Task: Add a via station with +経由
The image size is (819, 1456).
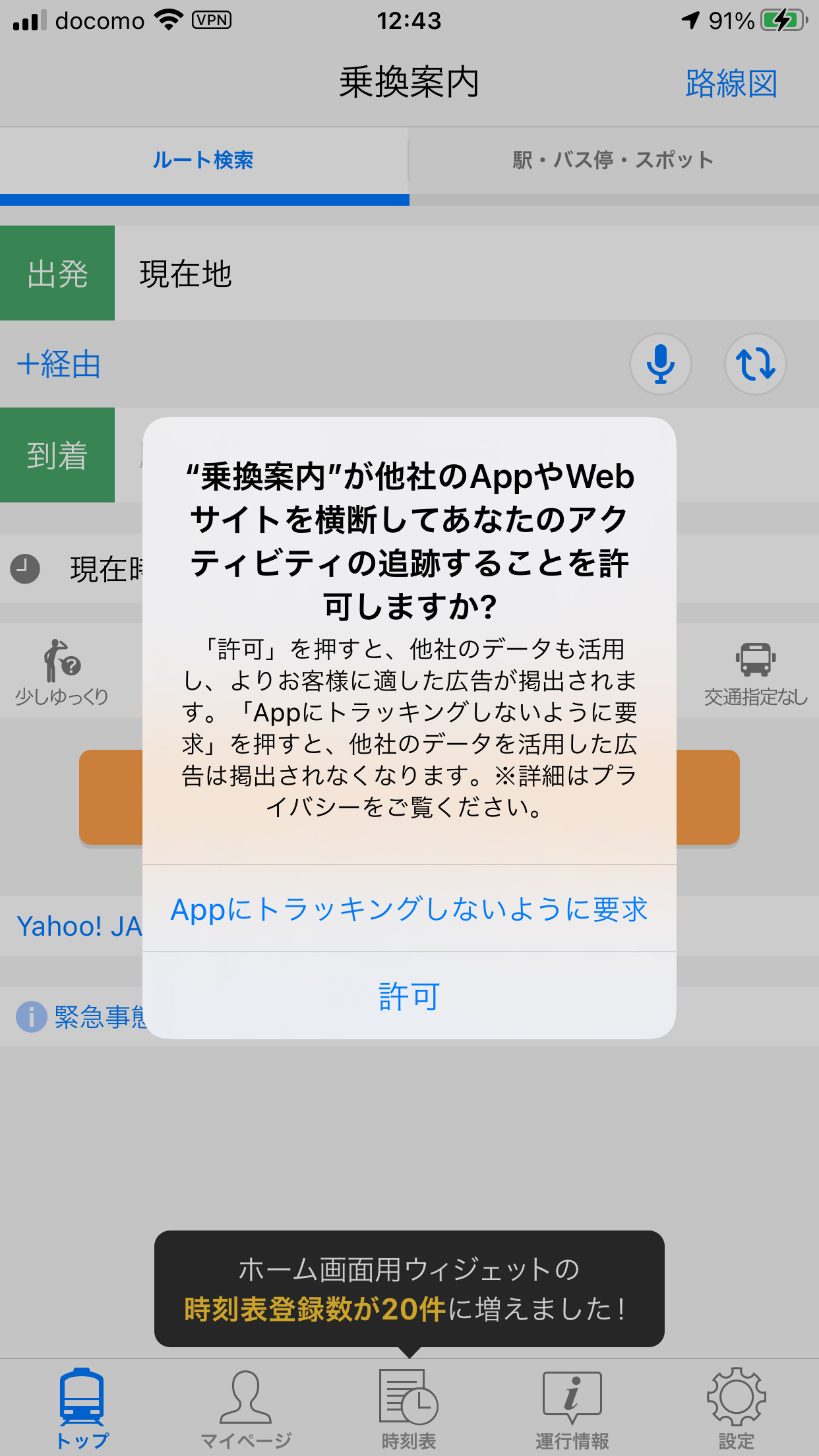Action: pyautogui.click(x=59, y=364)
